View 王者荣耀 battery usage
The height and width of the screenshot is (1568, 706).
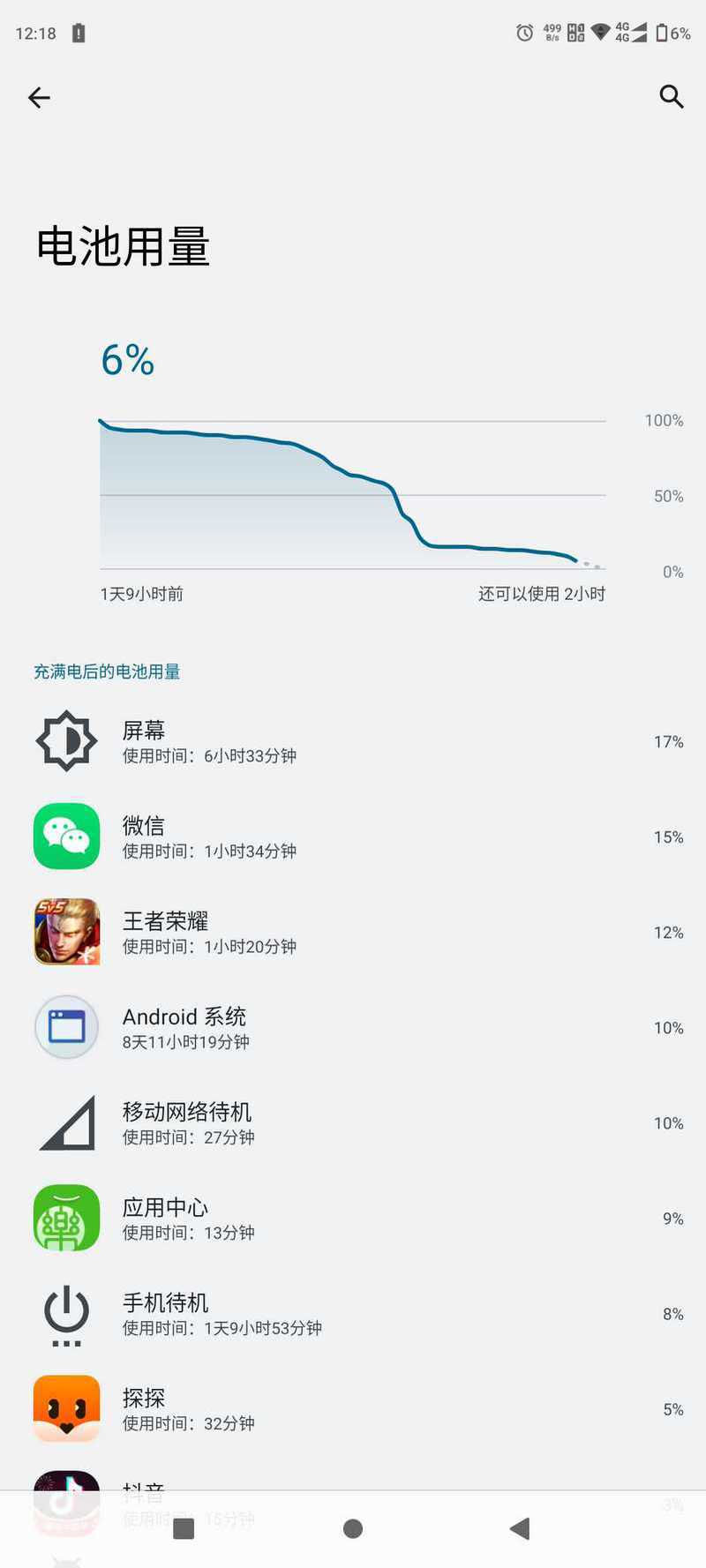pyautogui.click(x=353, y=932)
